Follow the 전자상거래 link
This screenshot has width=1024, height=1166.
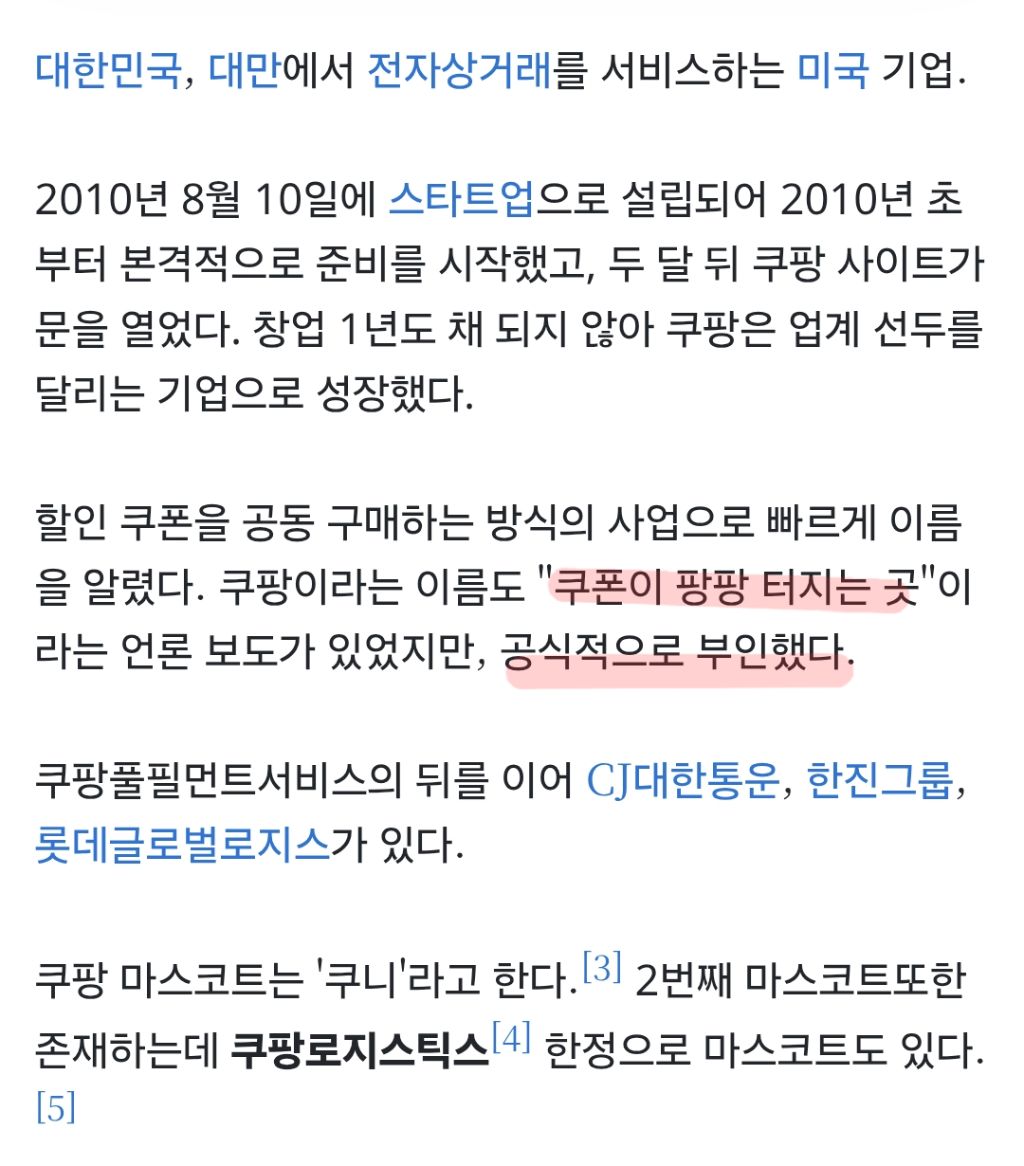[x=460, y=70]
